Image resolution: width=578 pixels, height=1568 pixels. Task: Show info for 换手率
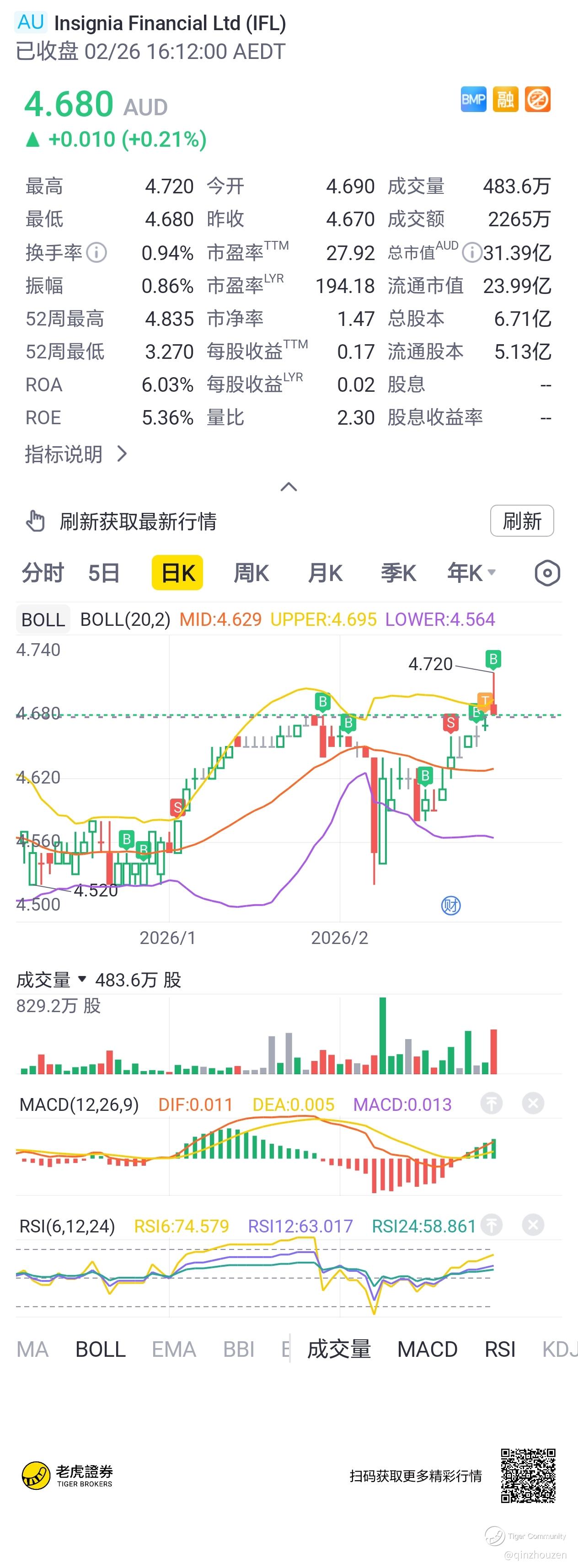click(x=97, y=252)
